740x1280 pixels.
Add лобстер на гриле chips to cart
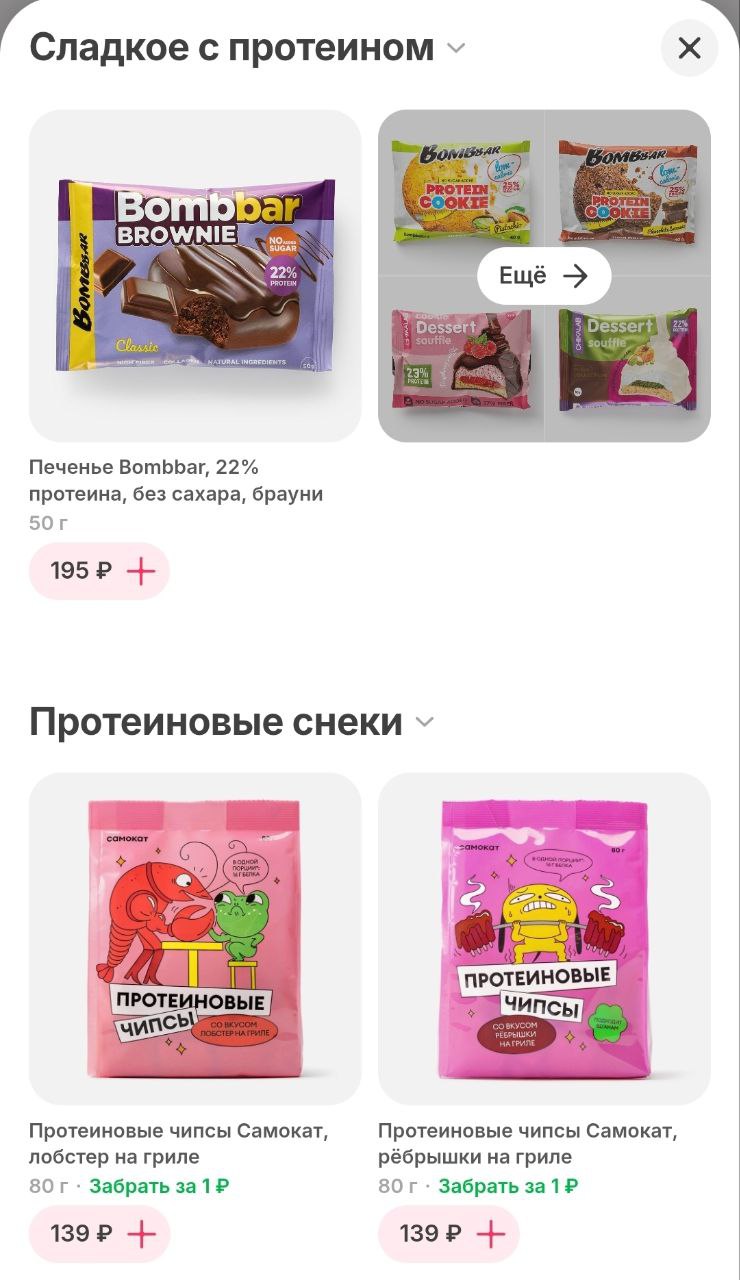pos(141,1234)
